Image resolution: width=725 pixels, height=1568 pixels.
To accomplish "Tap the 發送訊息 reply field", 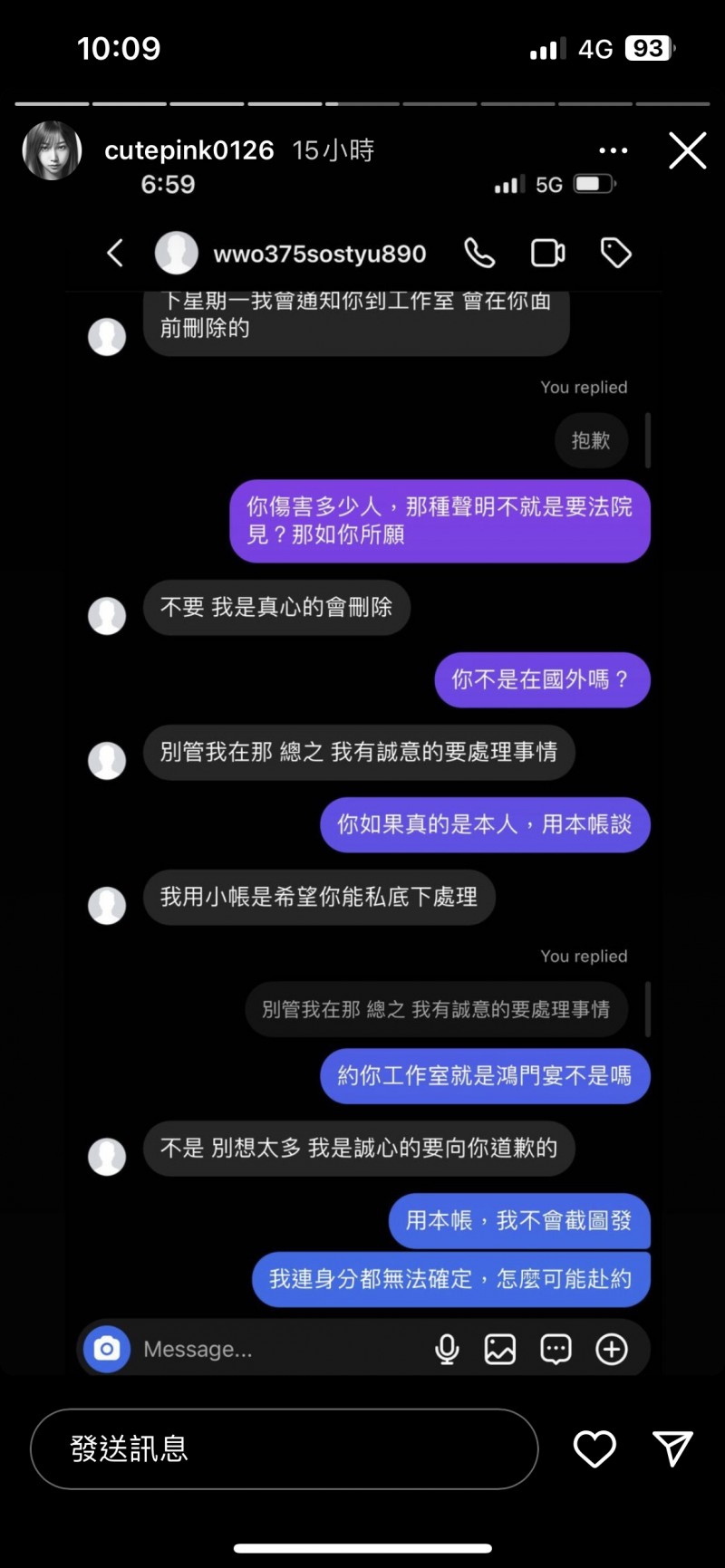I will coord(284,1448).
